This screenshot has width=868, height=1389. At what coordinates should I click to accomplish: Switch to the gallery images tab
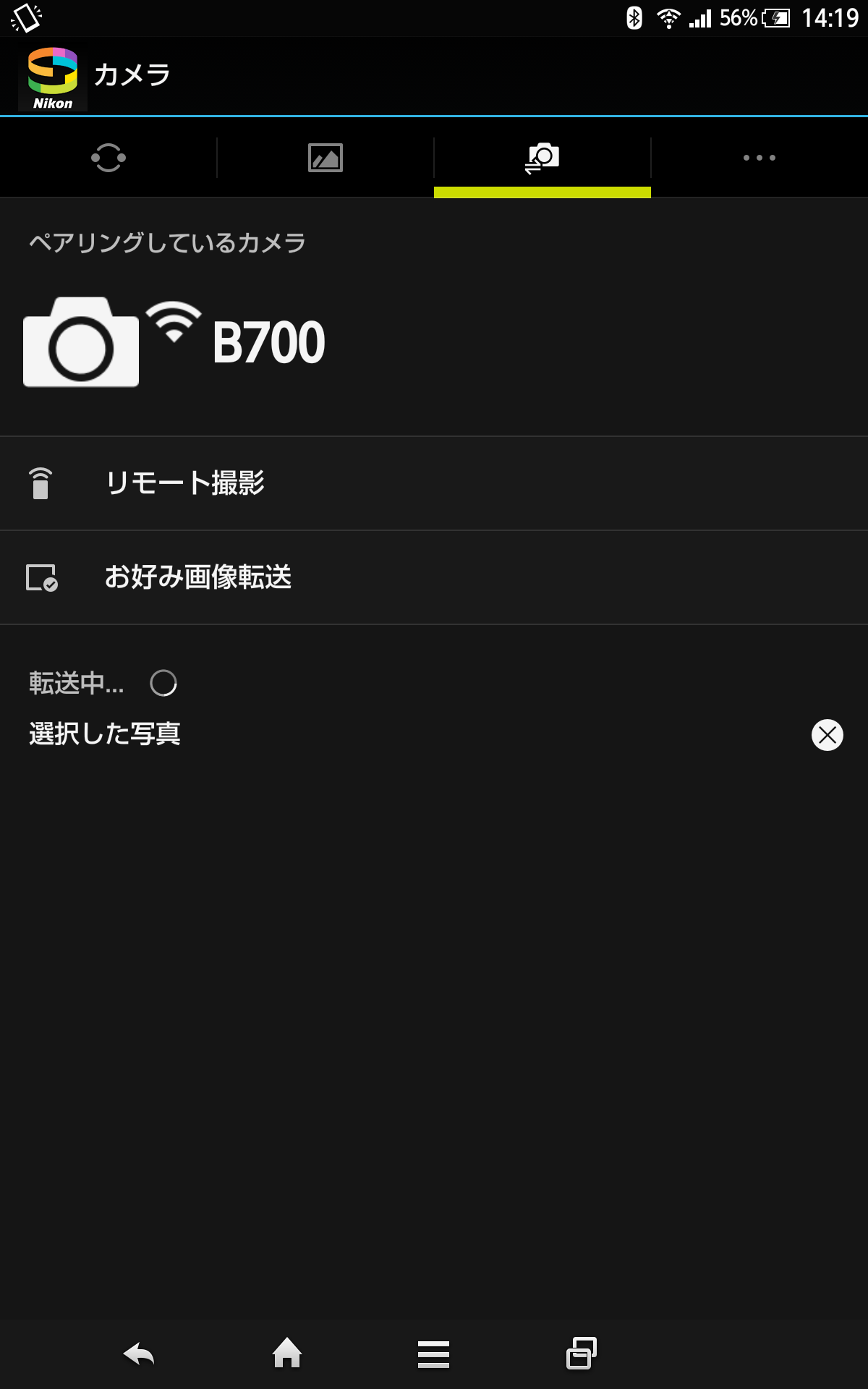[325, 158]
